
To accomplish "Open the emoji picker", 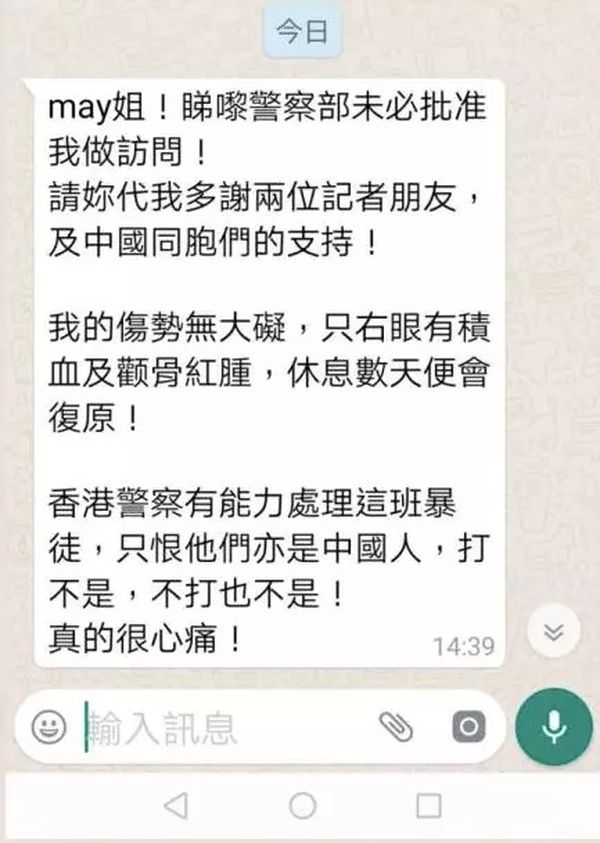I will coord(48,727).
